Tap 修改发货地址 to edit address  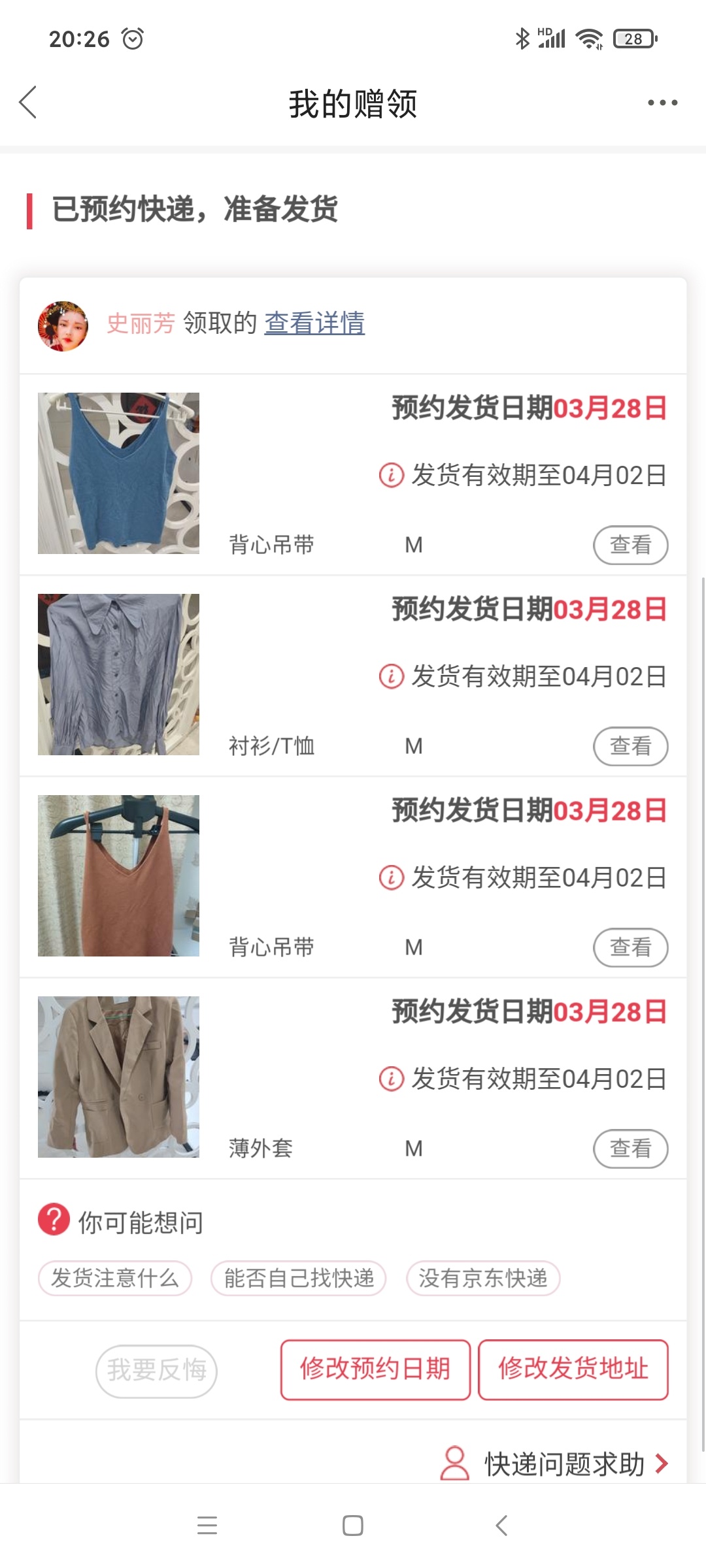pos(573,1369)
